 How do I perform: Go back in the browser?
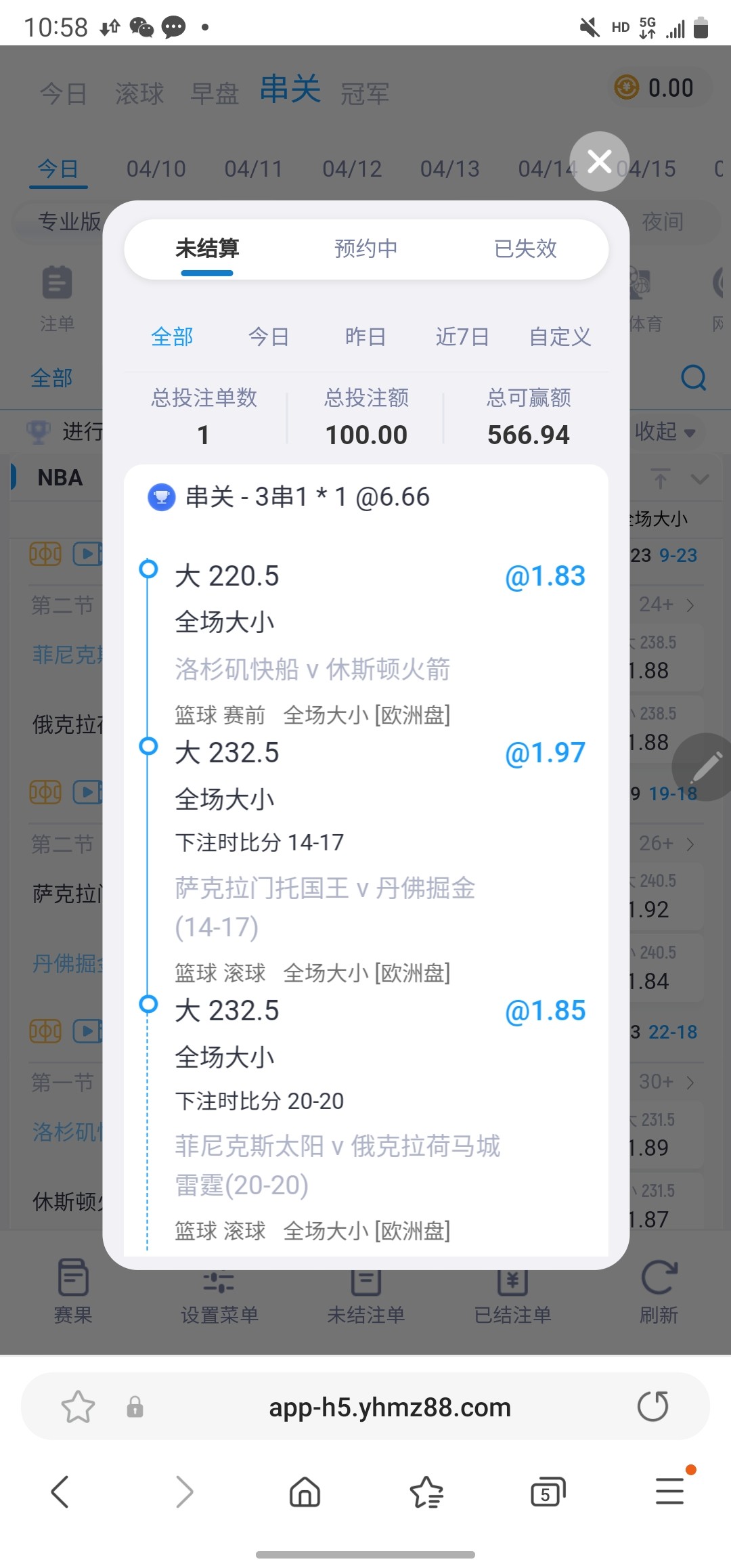60,1491
